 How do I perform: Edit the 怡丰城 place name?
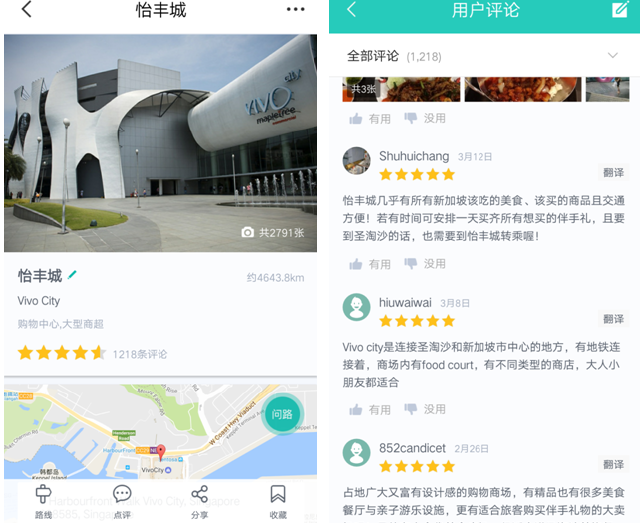[72, 275]
